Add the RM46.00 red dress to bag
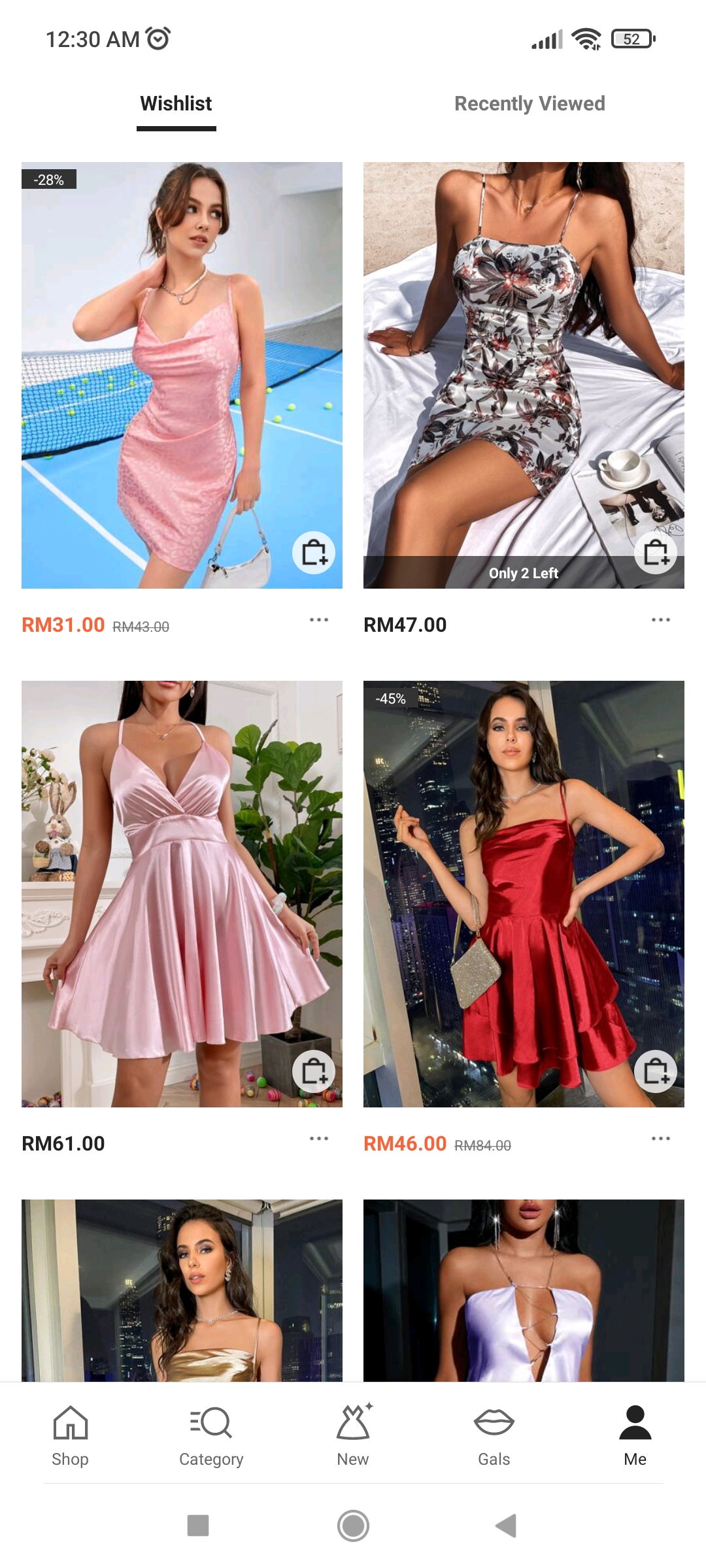This screenshot has height=1568, width=706. (656, 1071)
